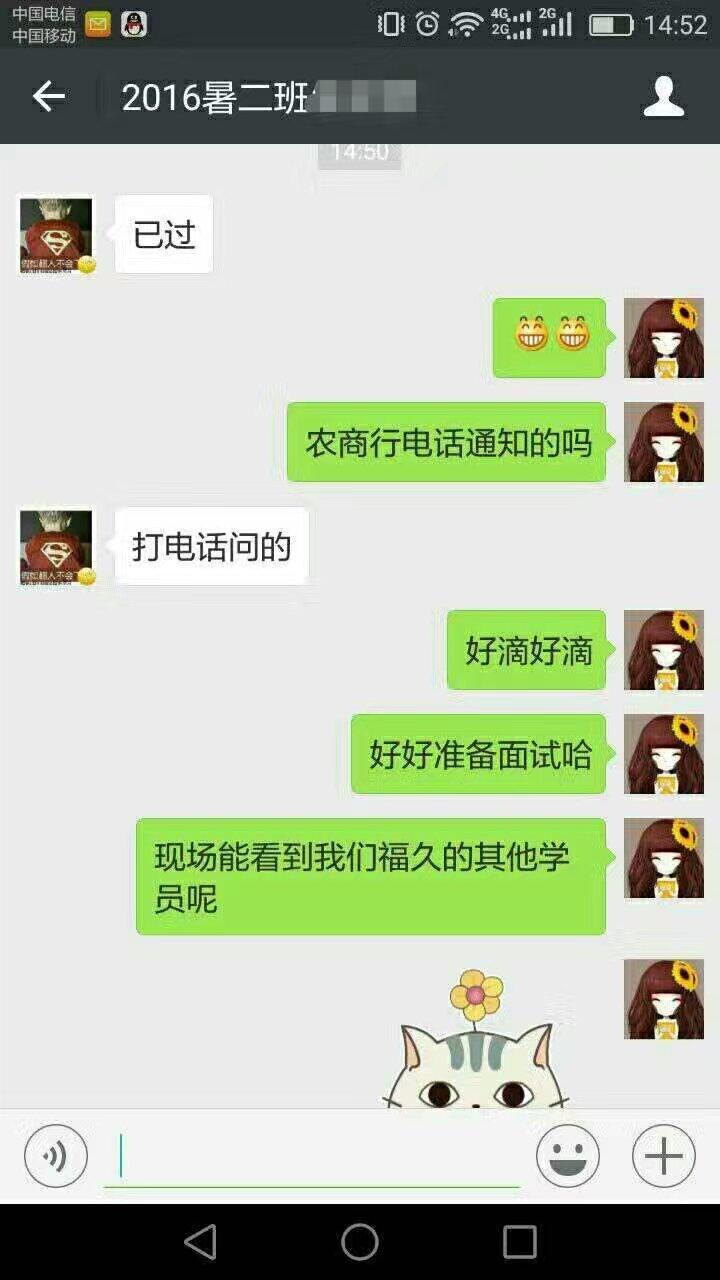The image size is (720, 1280).
Task: Tap the system home button
Action: coord(360,1242)
